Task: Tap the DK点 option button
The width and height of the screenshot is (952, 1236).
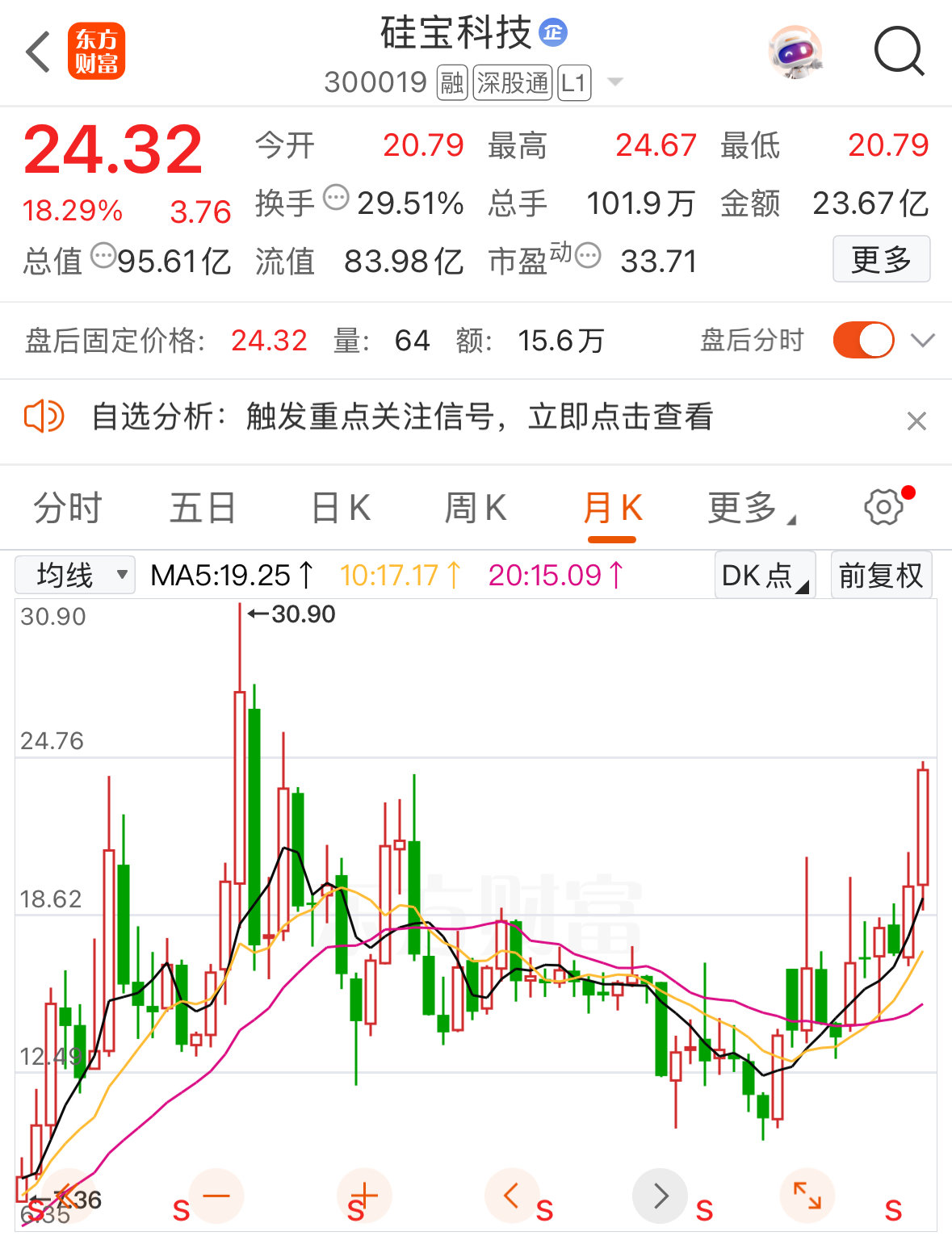Action: (765, 575)
